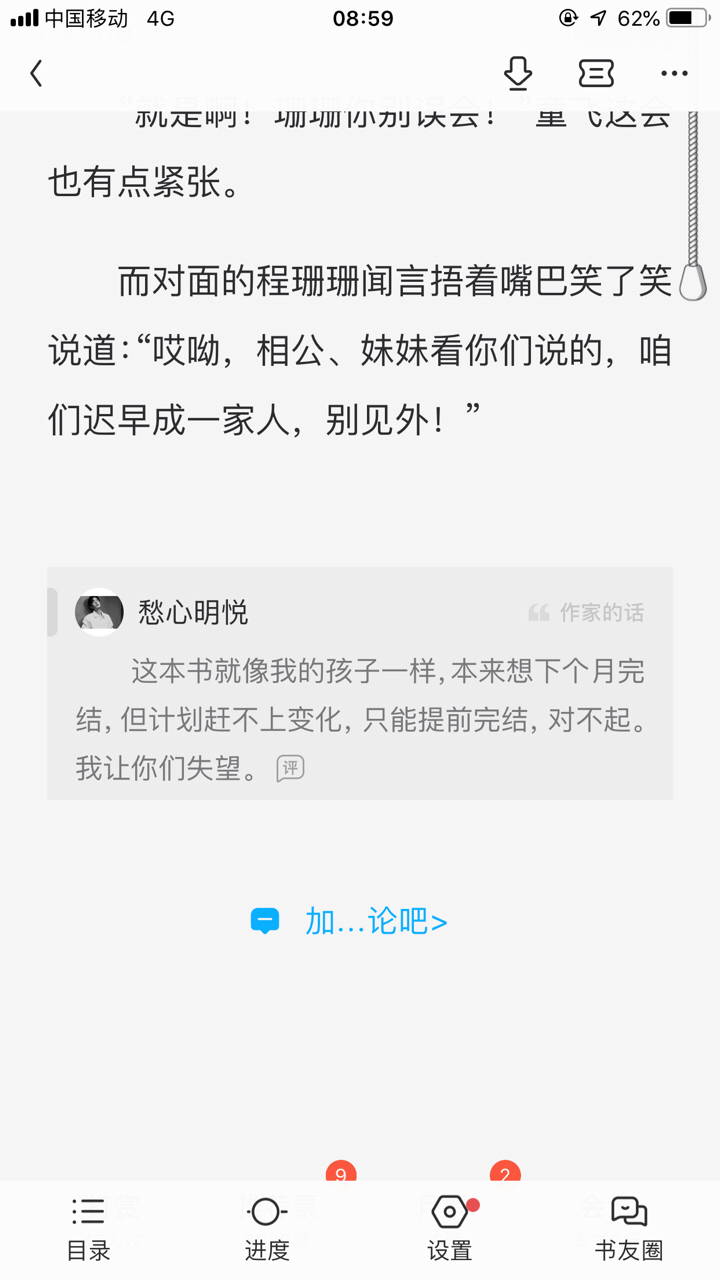Open the 目录 table of contents
The height and width of the screenshot is (1280, 720).
coord(88,1229)
